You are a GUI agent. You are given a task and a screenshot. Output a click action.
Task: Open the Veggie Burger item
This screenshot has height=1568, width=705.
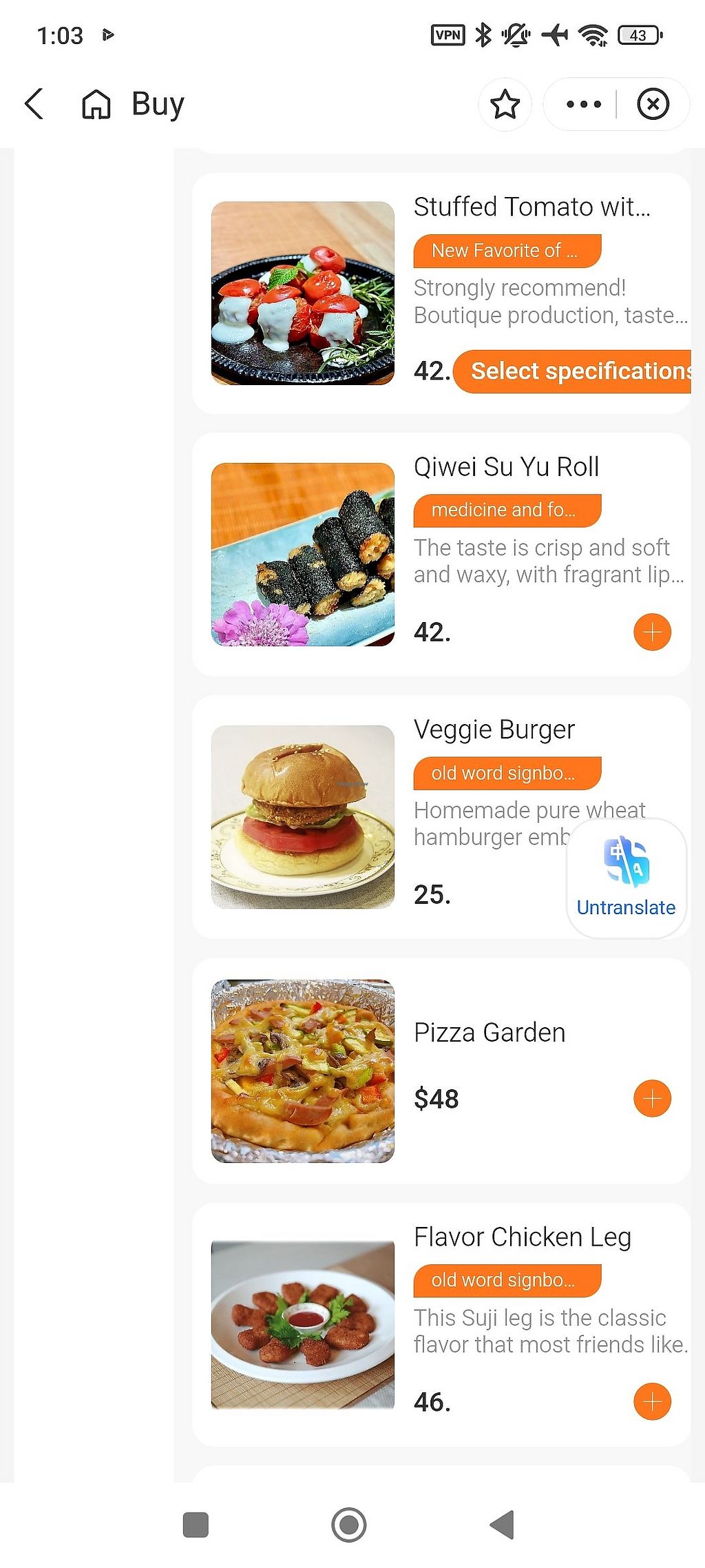click(x=494, y=730)
